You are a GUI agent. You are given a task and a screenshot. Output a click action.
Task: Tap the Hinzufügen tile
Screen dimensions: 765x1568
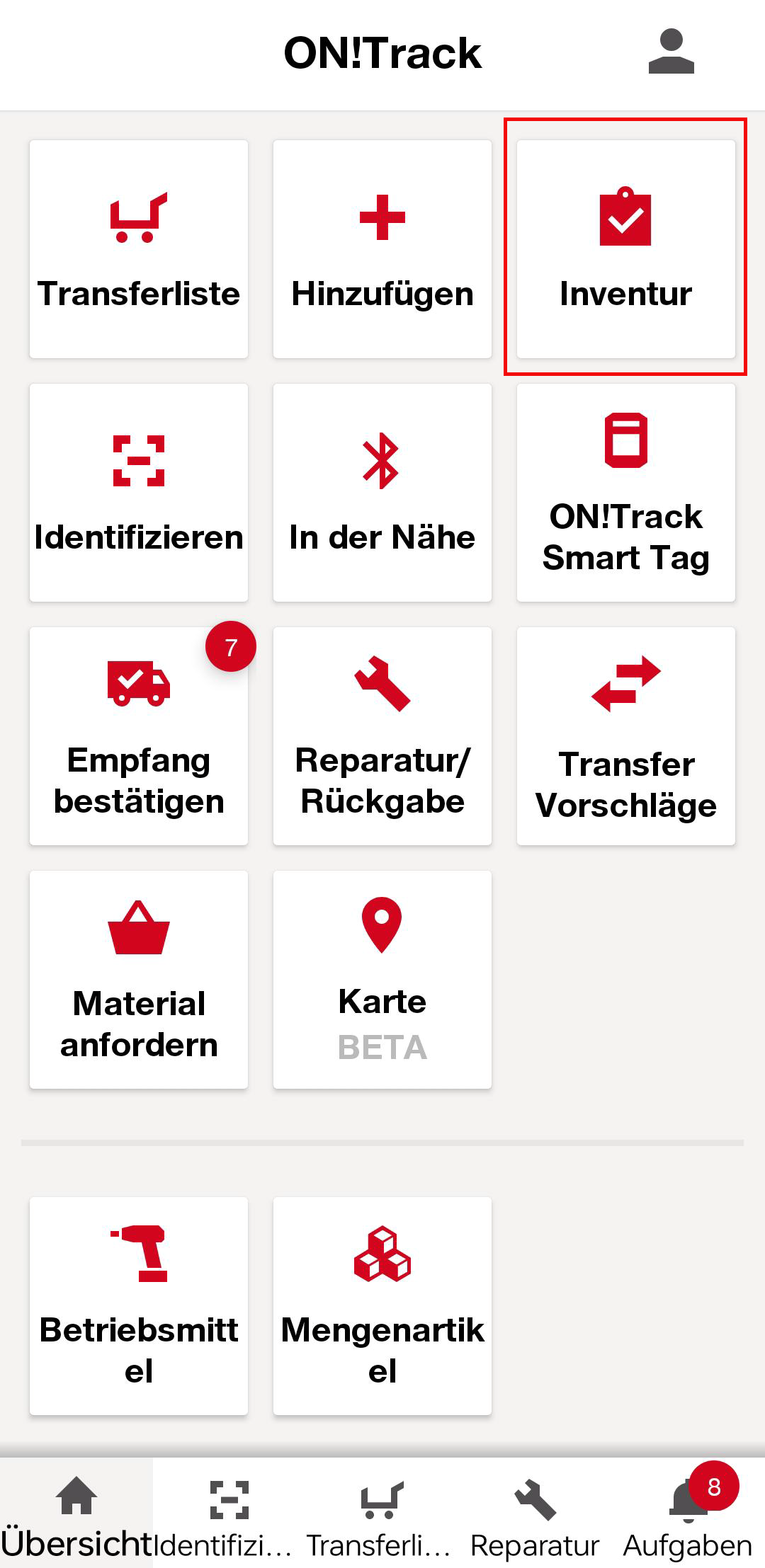tap(382, 249)
